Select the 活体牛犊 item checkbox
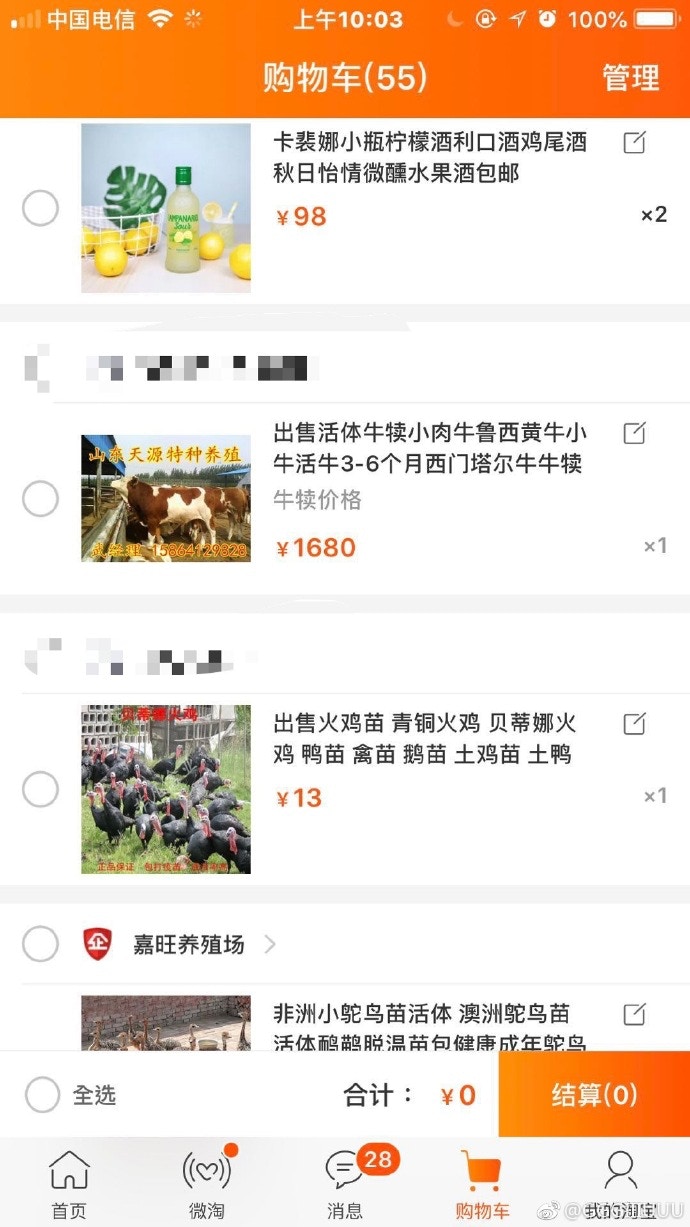Image resolution: width=690 pixels, height=1227 pixels. (x=40, y=498)
